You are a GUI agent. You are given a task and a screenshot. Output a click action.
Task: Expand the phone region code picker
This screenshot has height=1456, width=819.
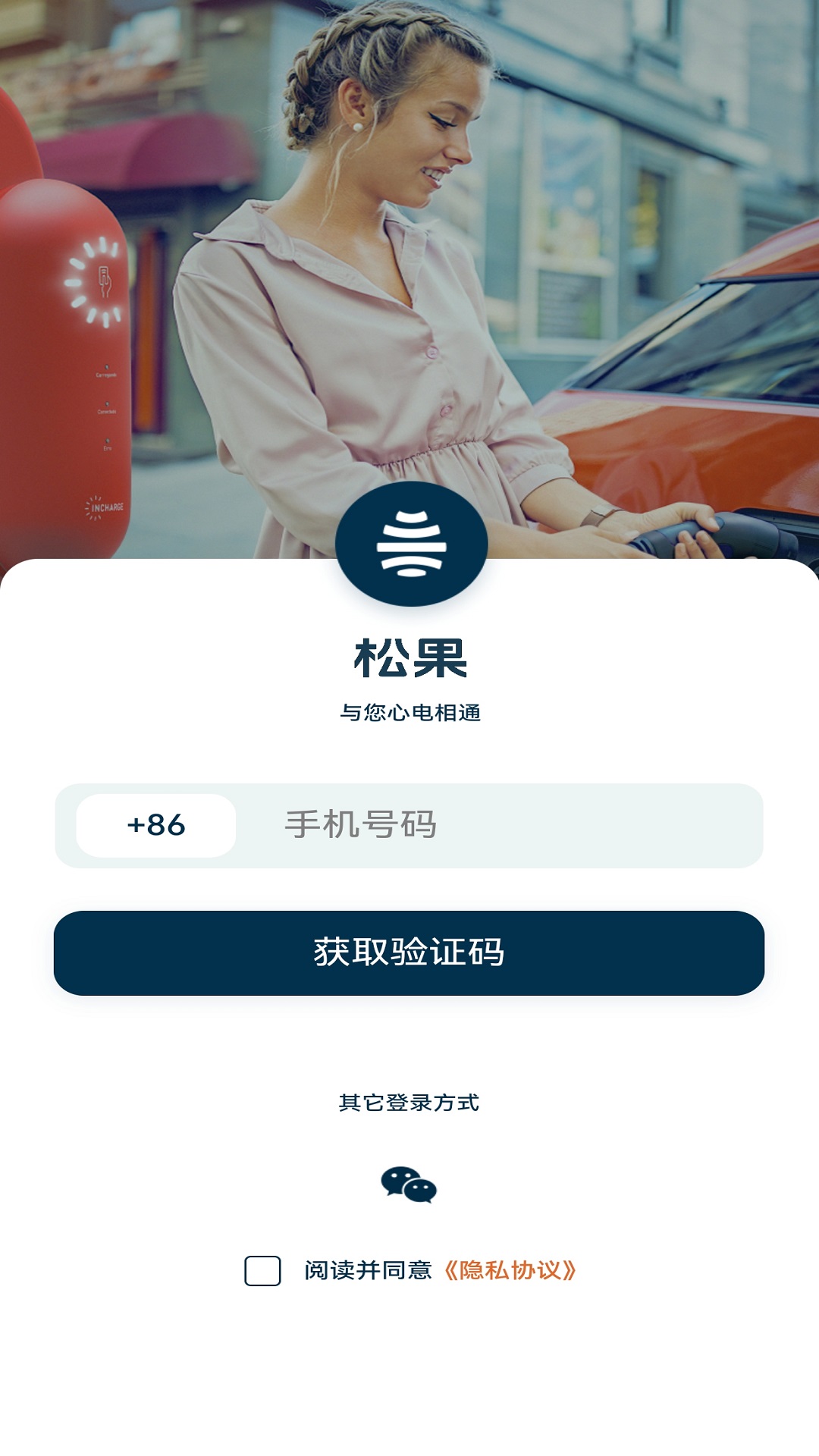tap(155, 826)
